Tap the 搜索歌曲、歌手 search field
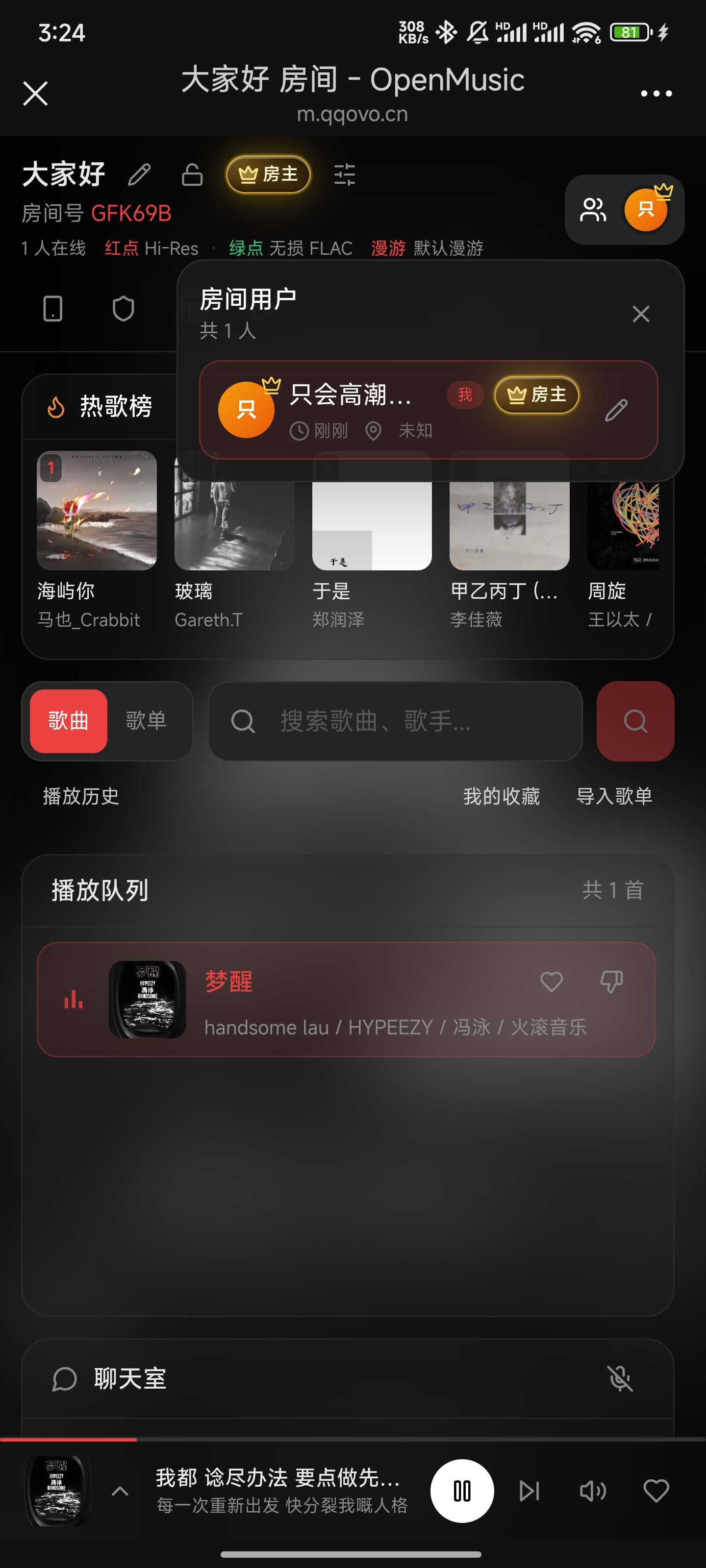 pyautogui.click(x=395, y=721)
